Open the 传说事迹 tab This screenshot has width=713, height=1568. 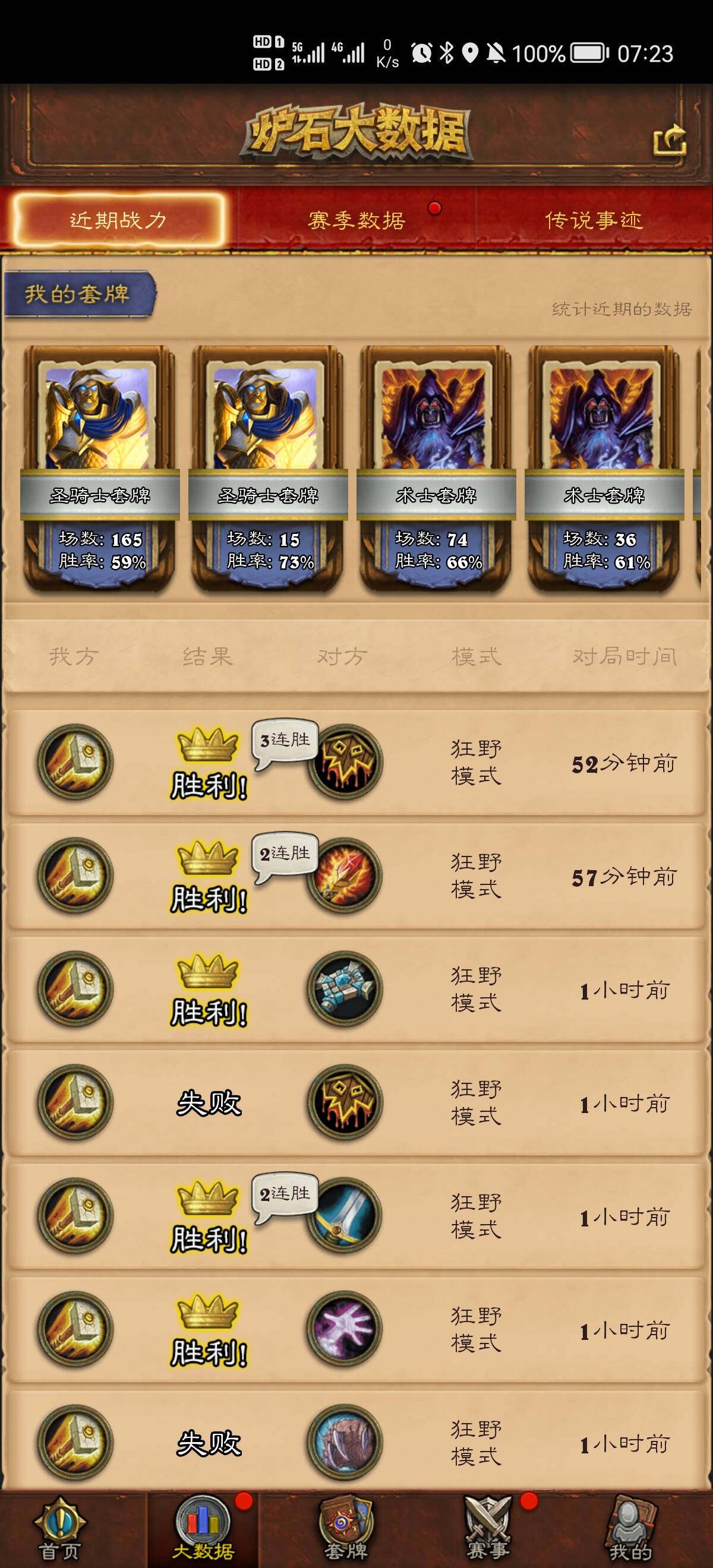point(594,220)
